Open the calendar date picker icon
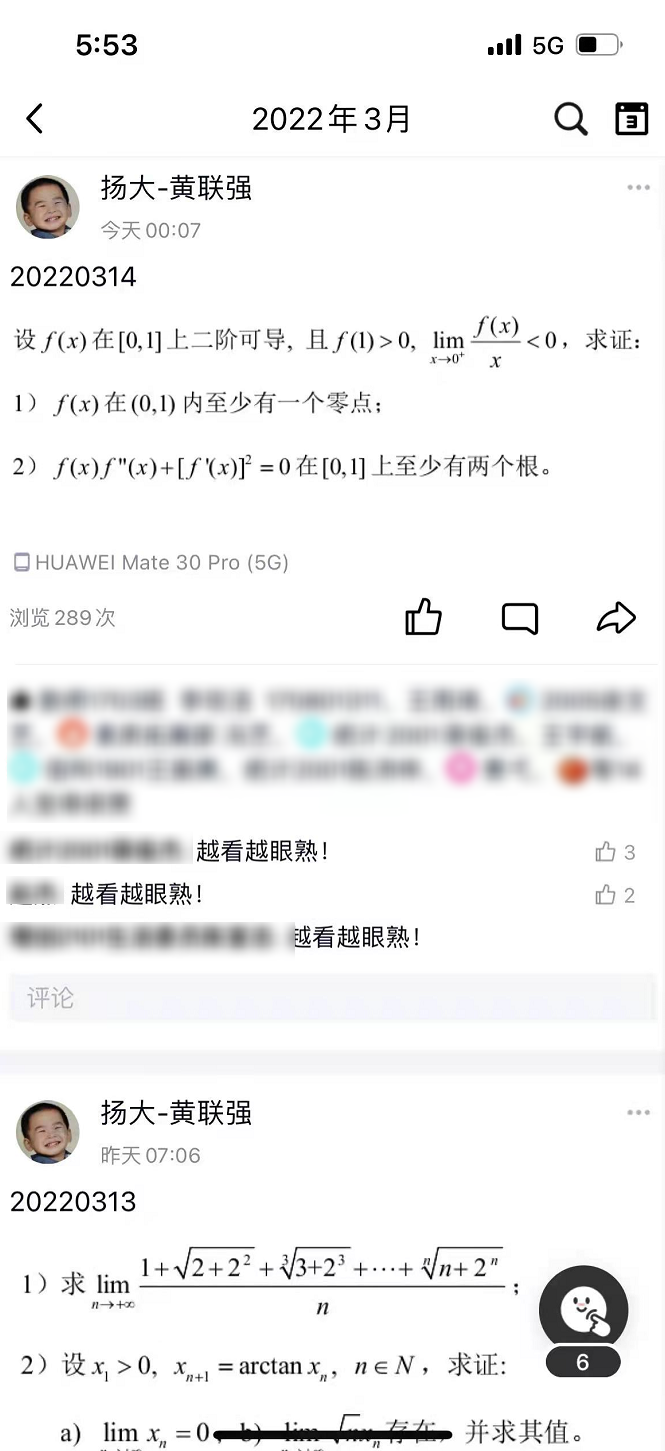The height and width of the screenshot is (1451, 665). click(x=631, y=119)
